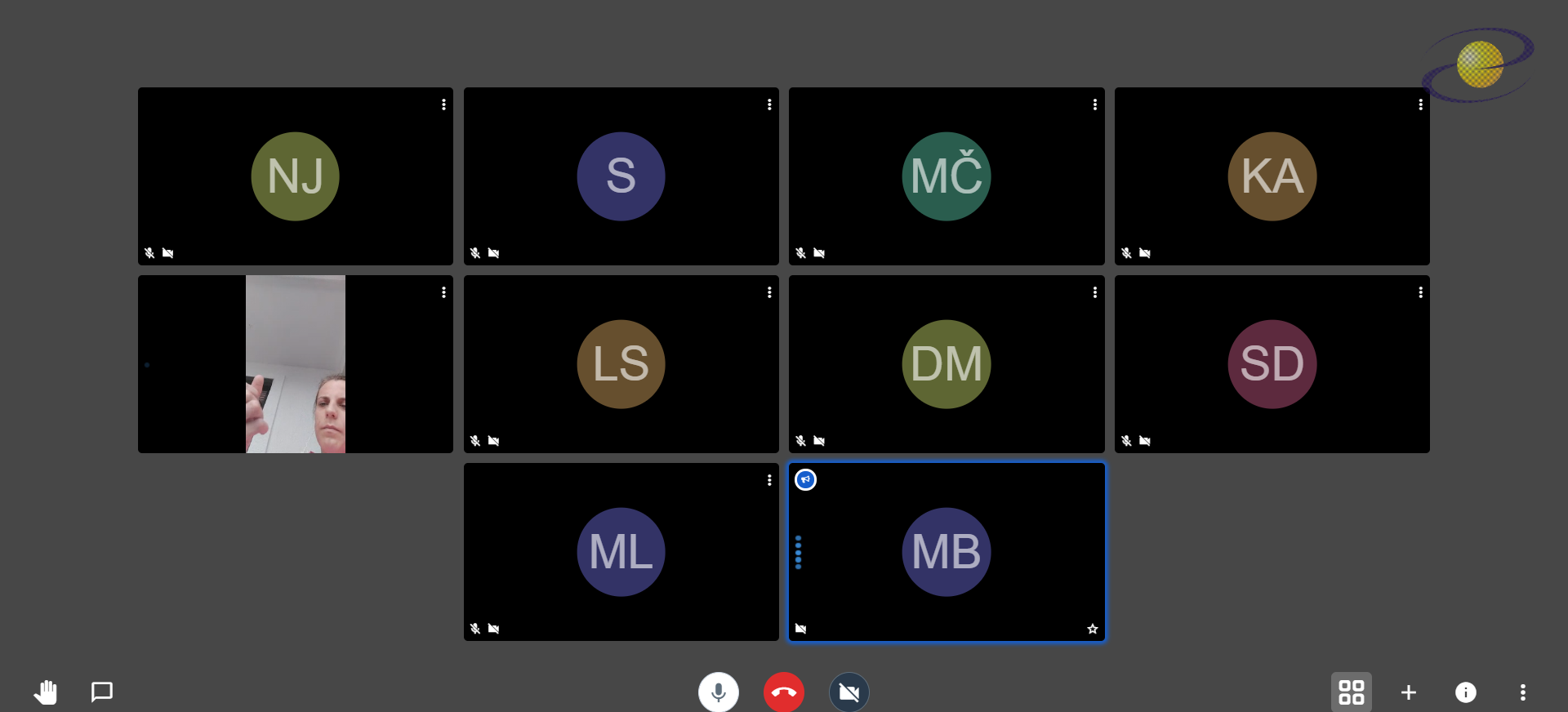
Task: Turn the camera on
Action: [x=849, y=692]
